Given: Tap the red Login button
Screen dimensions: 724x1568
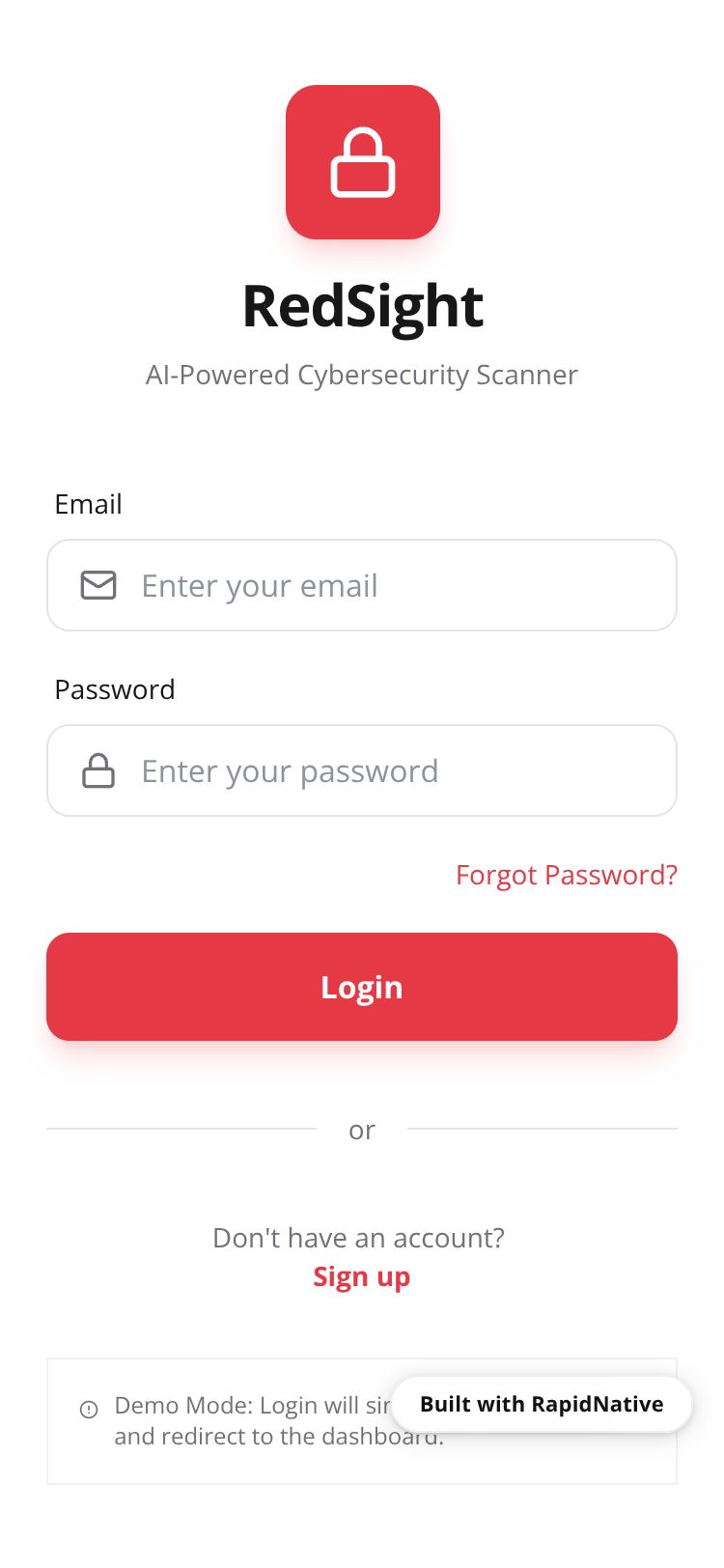Looking at the screenshot, I should pyautogui.click(x=362, y=987).
